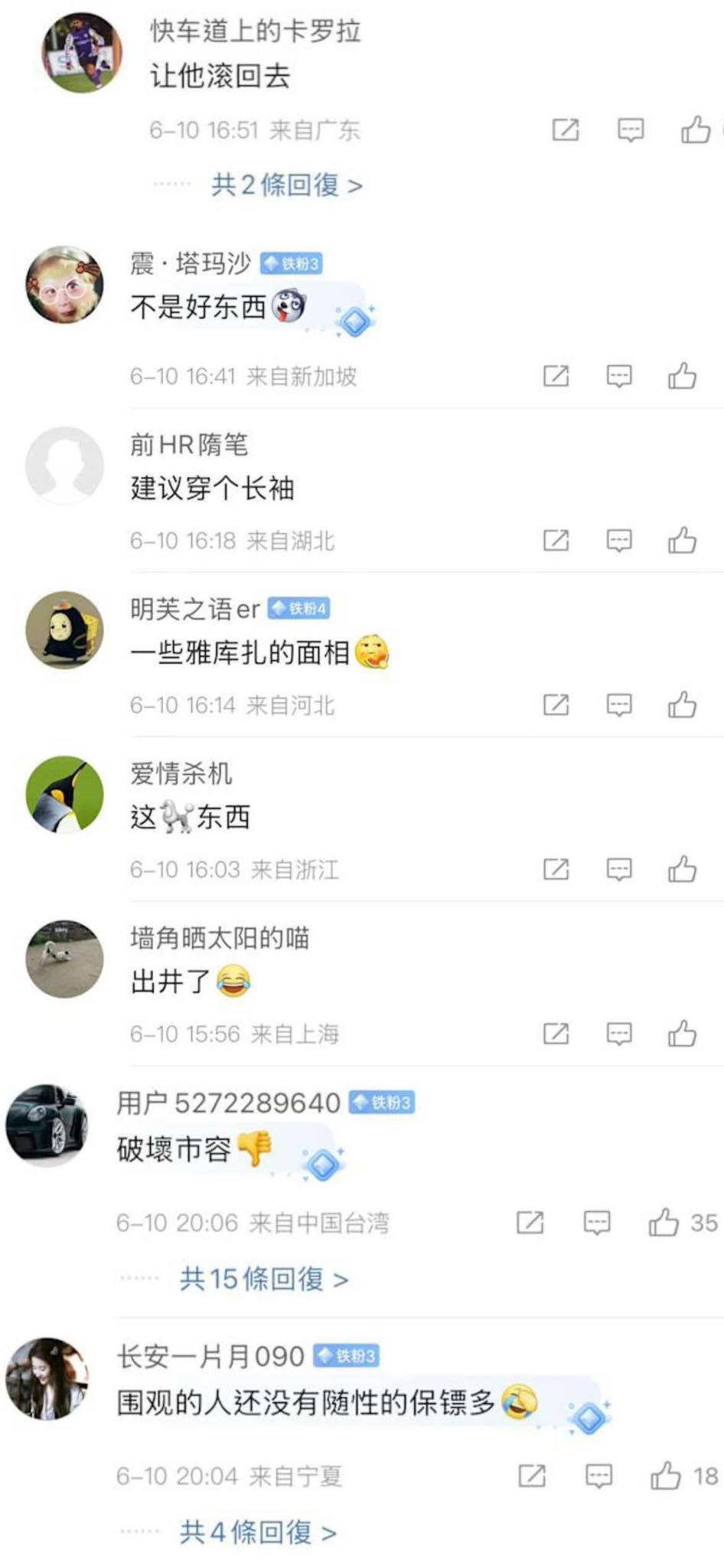Reply to 用户5272289640's comment

click(x=596, y=1223)
